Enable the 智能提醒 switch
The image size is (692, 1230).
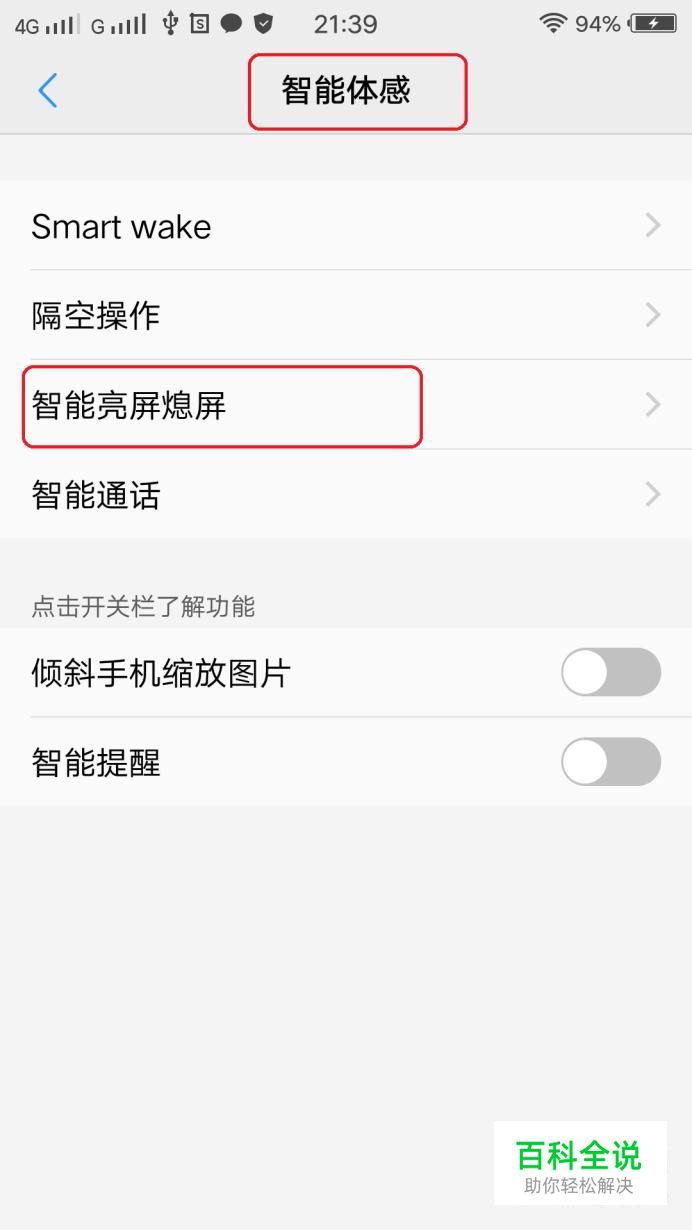(611, 762)
